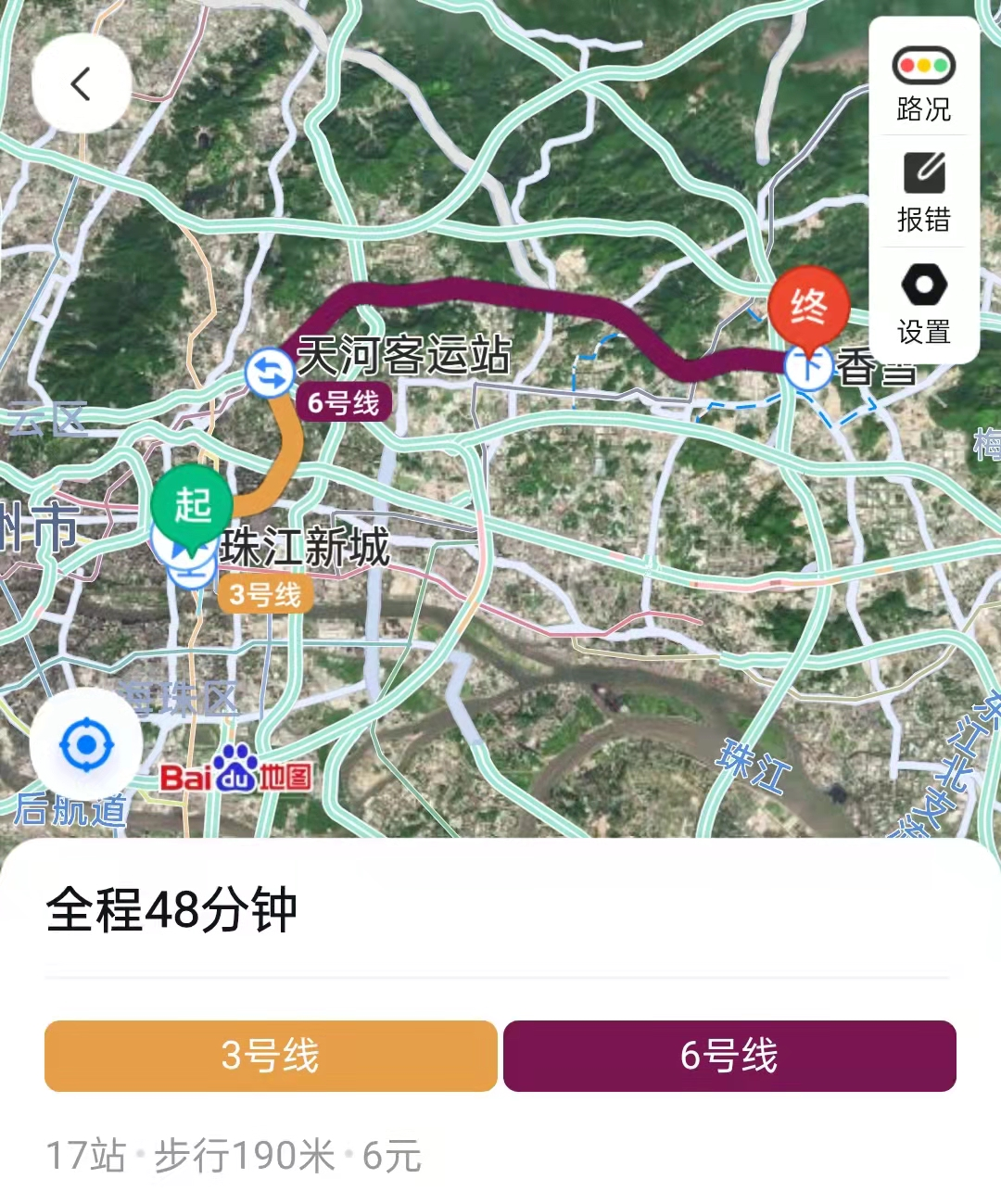Tap the back arrow button

click(x=81, y=82)
